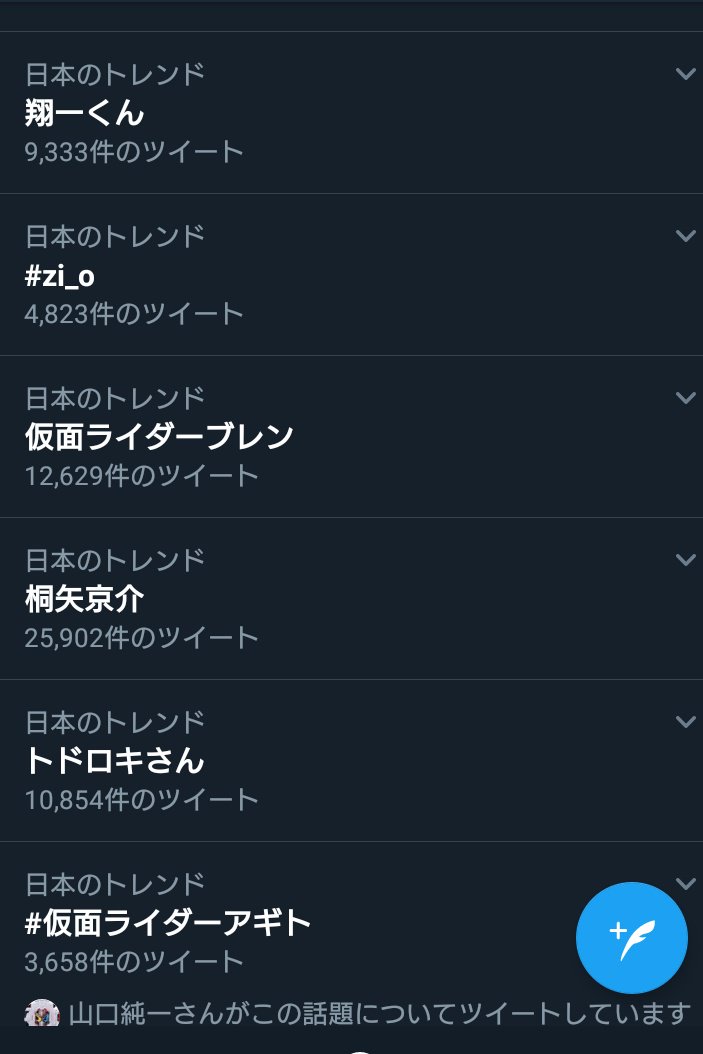Compose a new tweet
Screen dimensions: 703x1054
pyautogui.click(x=631, y=938)
